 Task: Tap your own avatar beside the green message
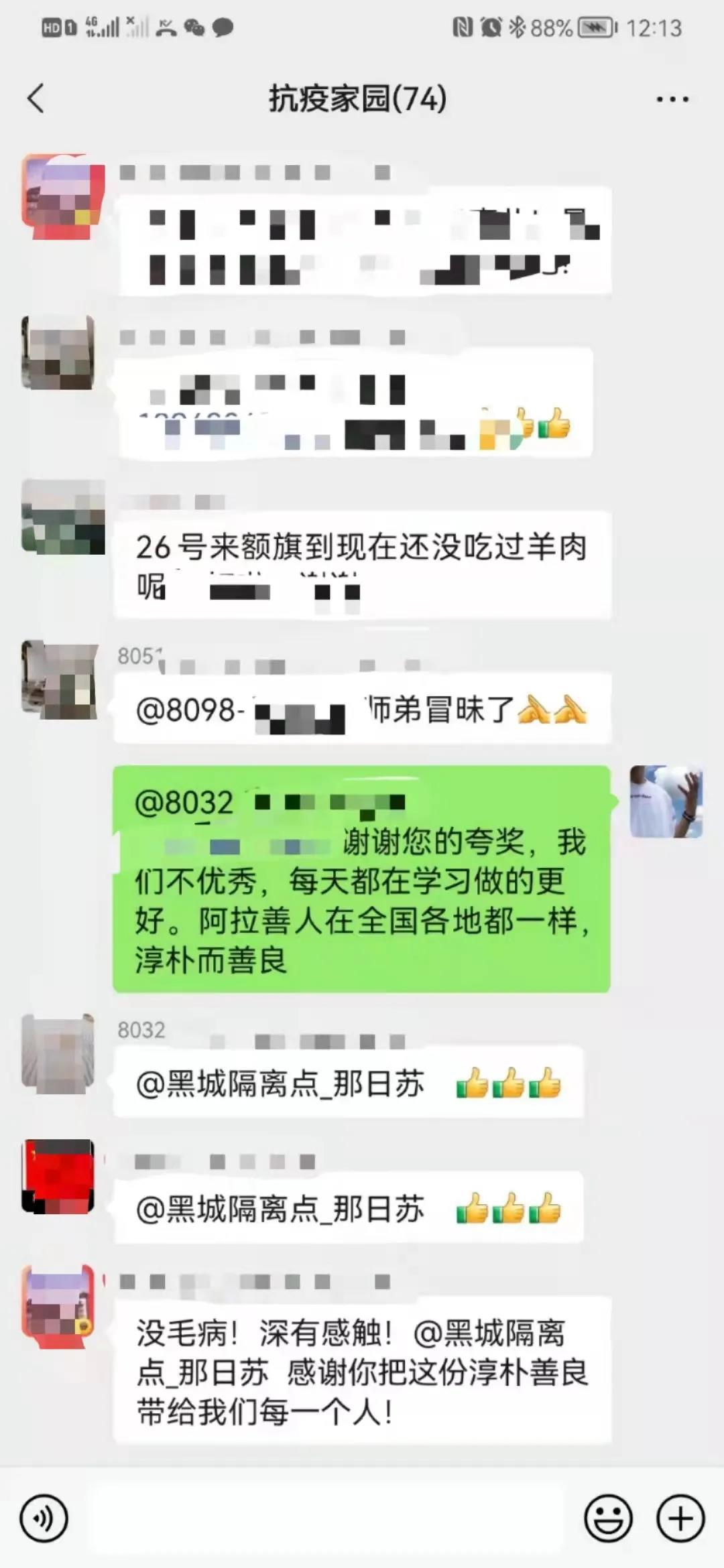(666, 801)
